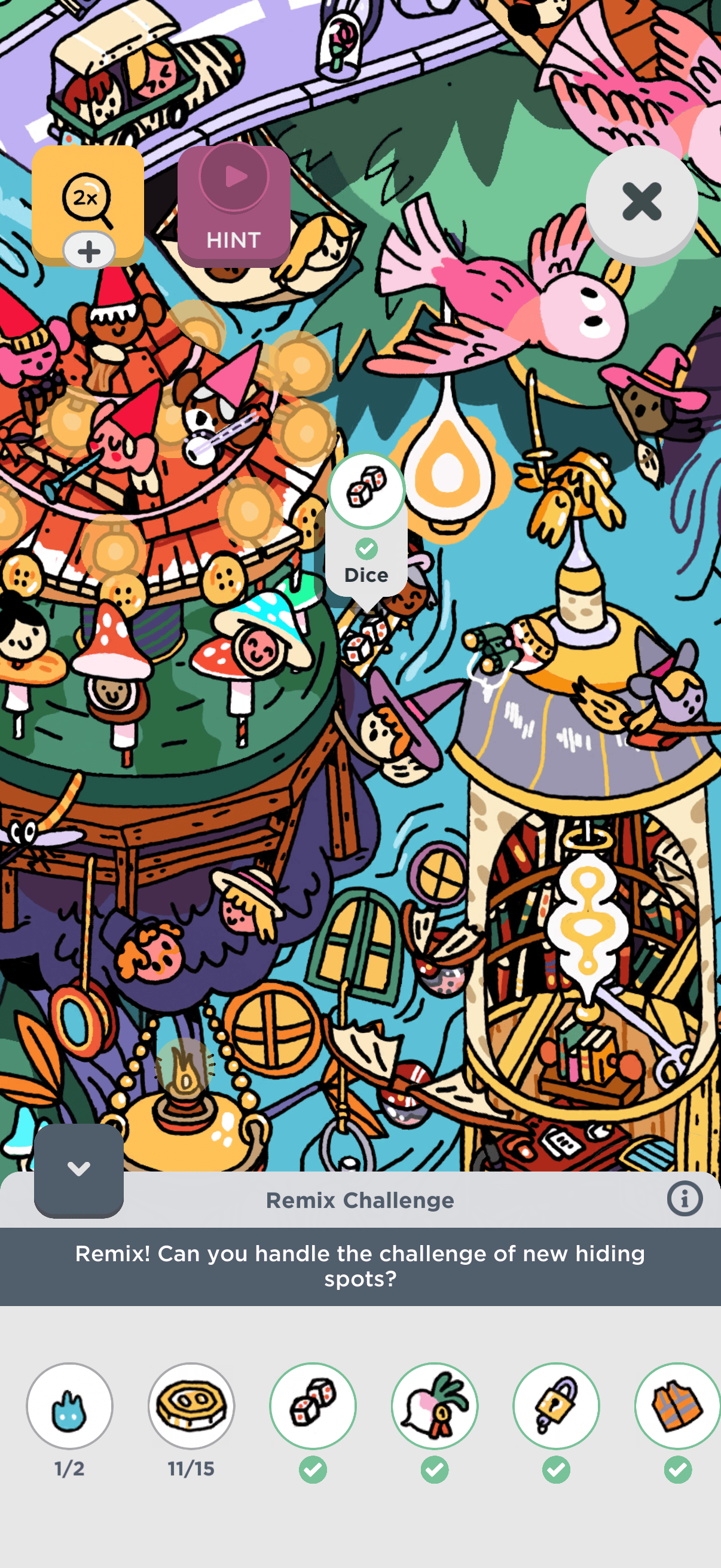Use the HINT button
Image resolution: width=721 pixels, height=1568 pixels.
[x=234, y=206]
